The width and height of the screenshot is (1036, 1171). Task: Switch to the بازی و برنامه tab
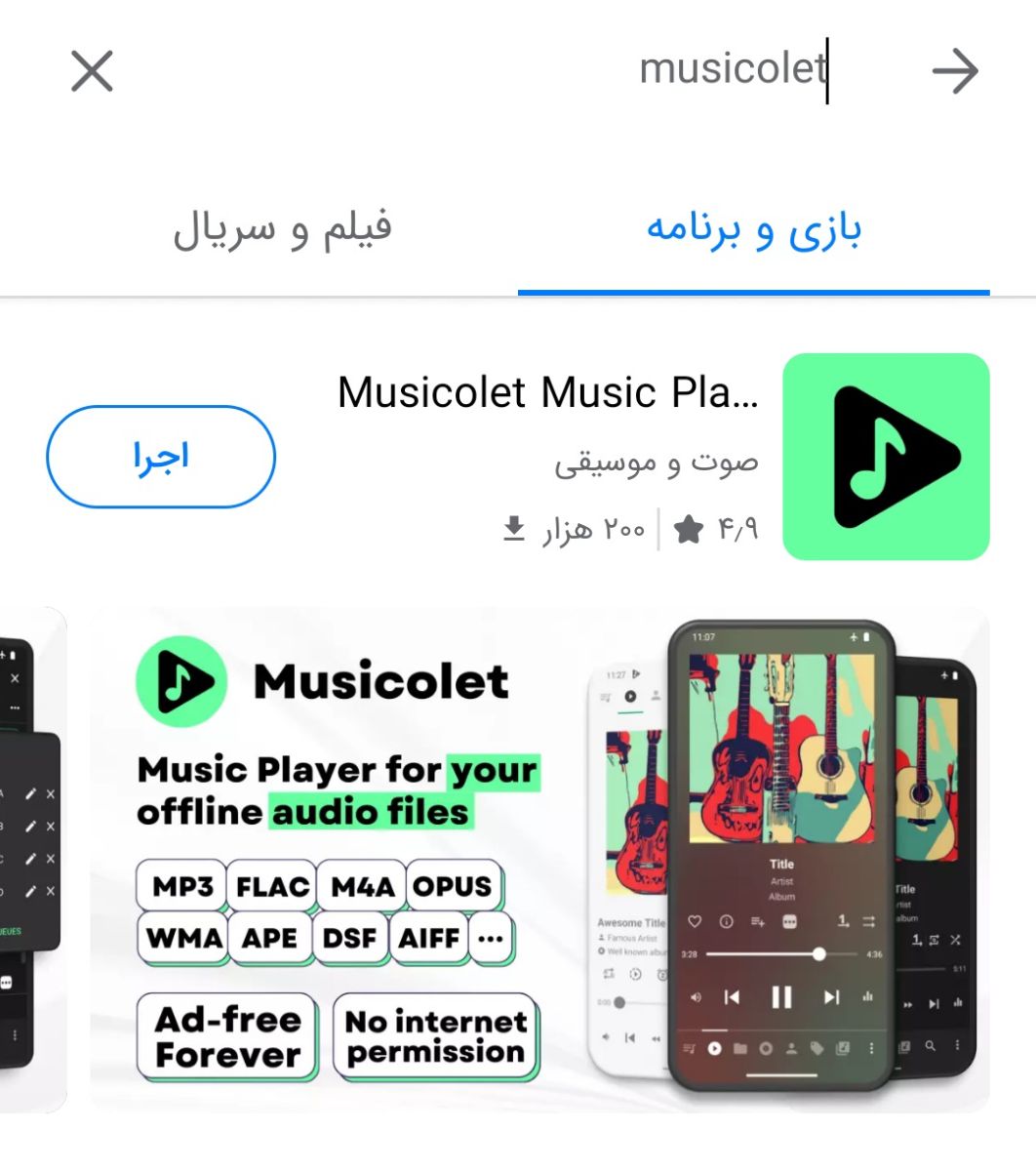[753, 230]
